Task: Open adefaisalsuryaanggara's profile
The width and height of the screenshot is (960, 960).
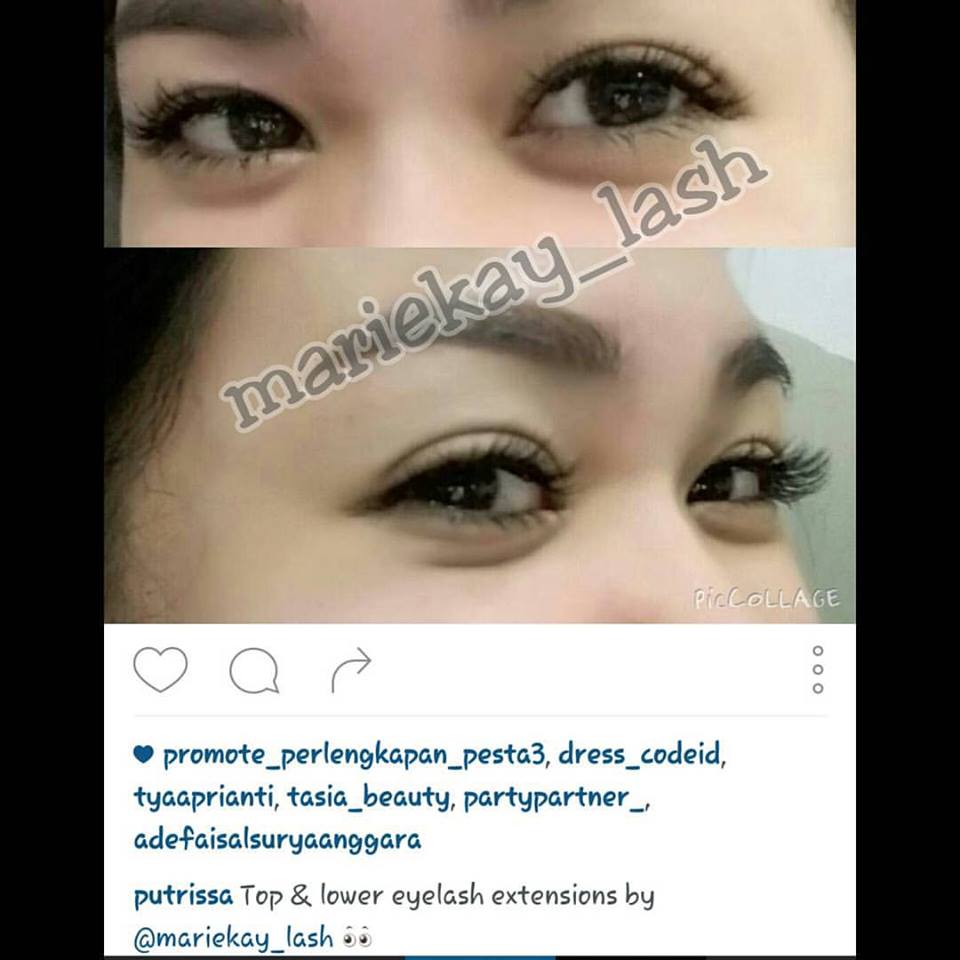Action: pyautogui.click(x=277, y=838)
